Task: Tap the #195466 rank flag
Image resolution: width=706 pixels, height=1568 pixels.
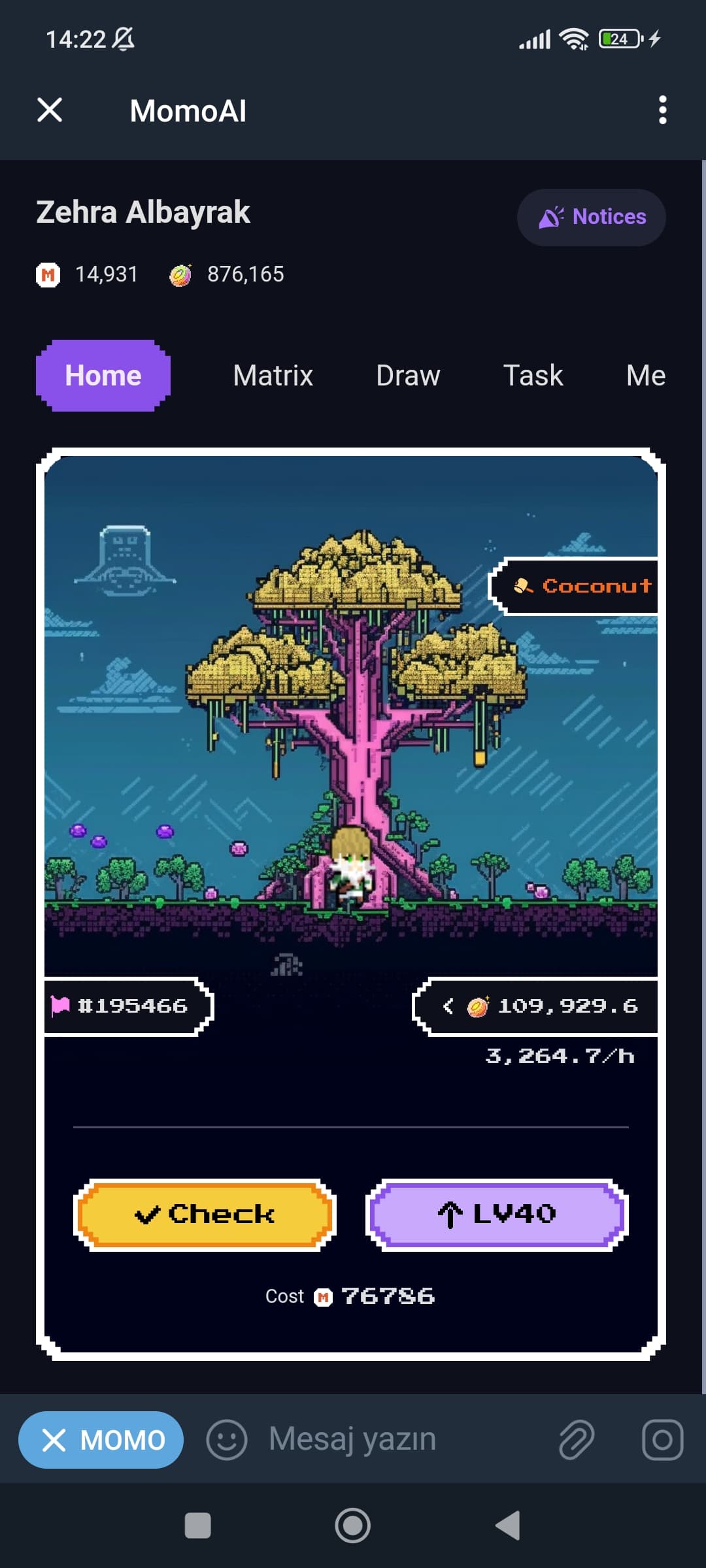Action: tap(127, 1006)
